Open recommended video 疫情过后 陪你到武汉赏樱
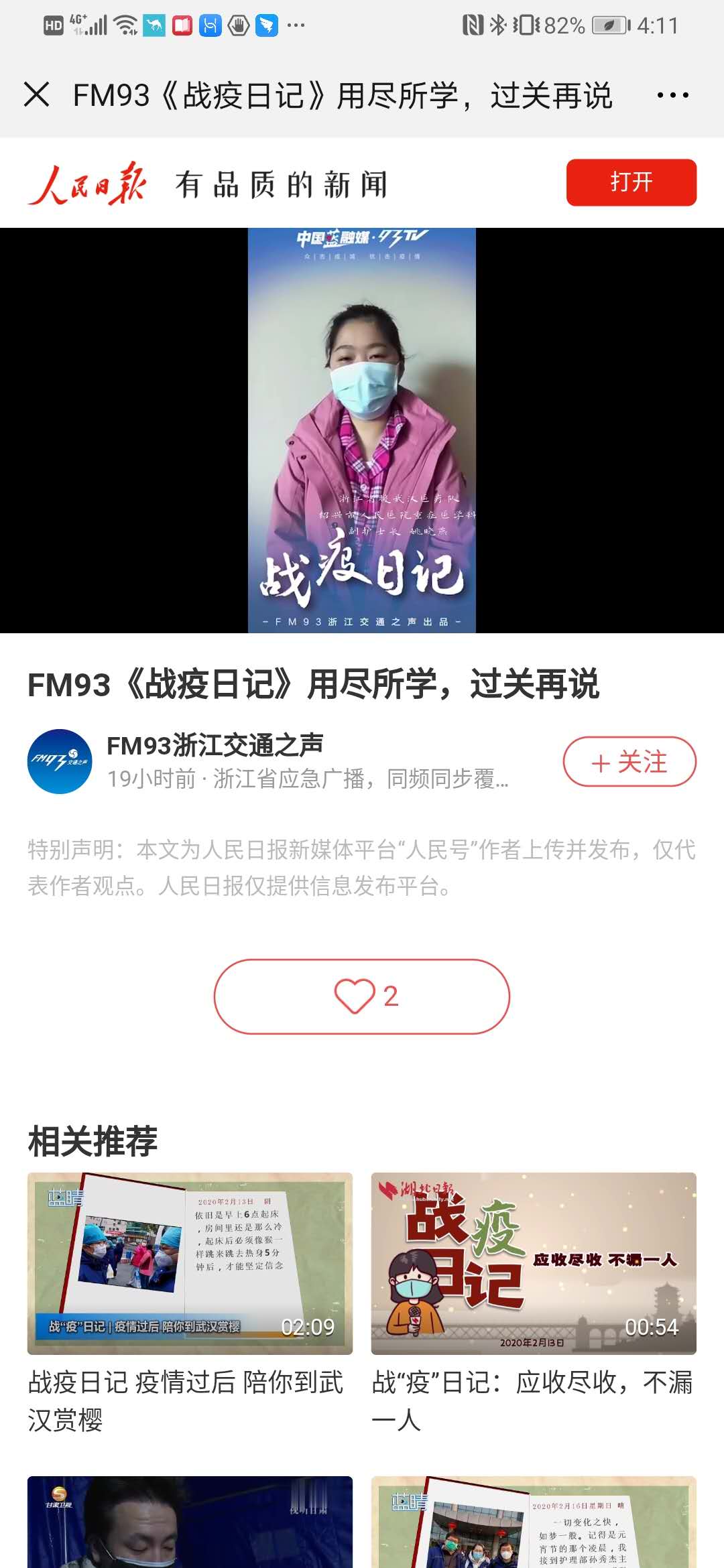Image resolution: width=724 pixels, height=1568 pixels. 190,1263
